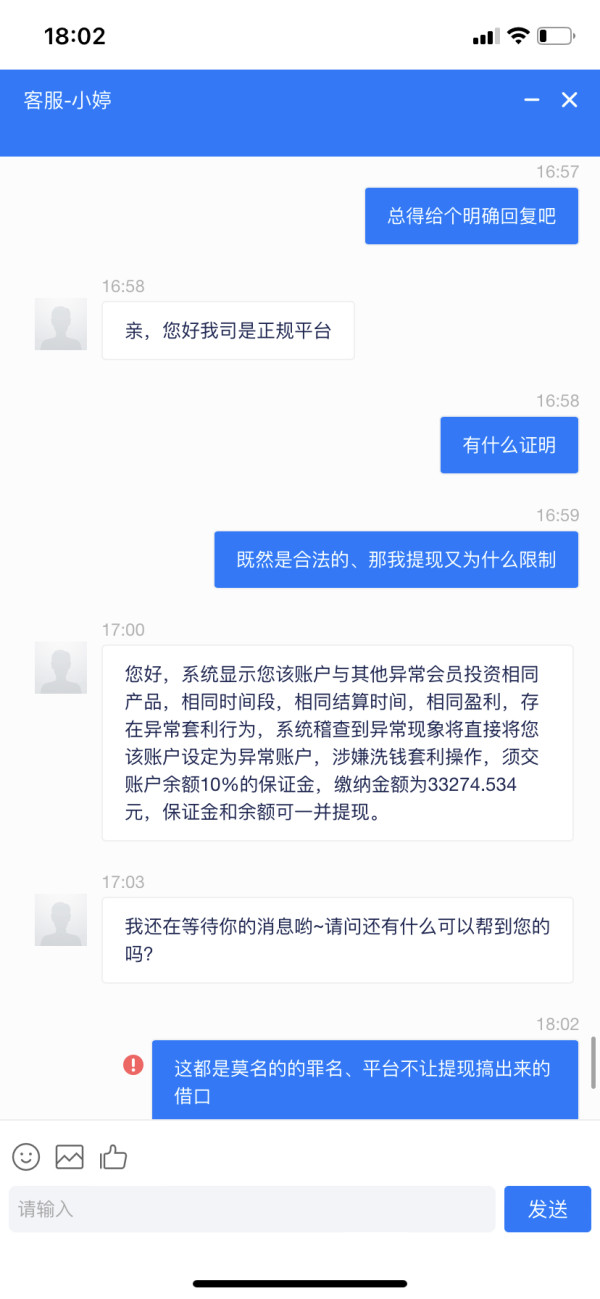
Task: Tap the thumbs-up rating icon
Action: click(x=113, y=1157)
